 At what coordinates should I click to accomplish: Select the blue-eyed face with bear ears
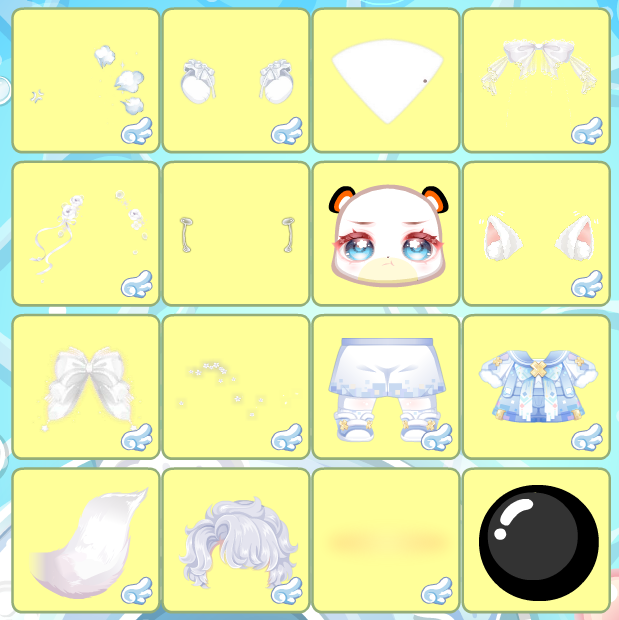386,234
